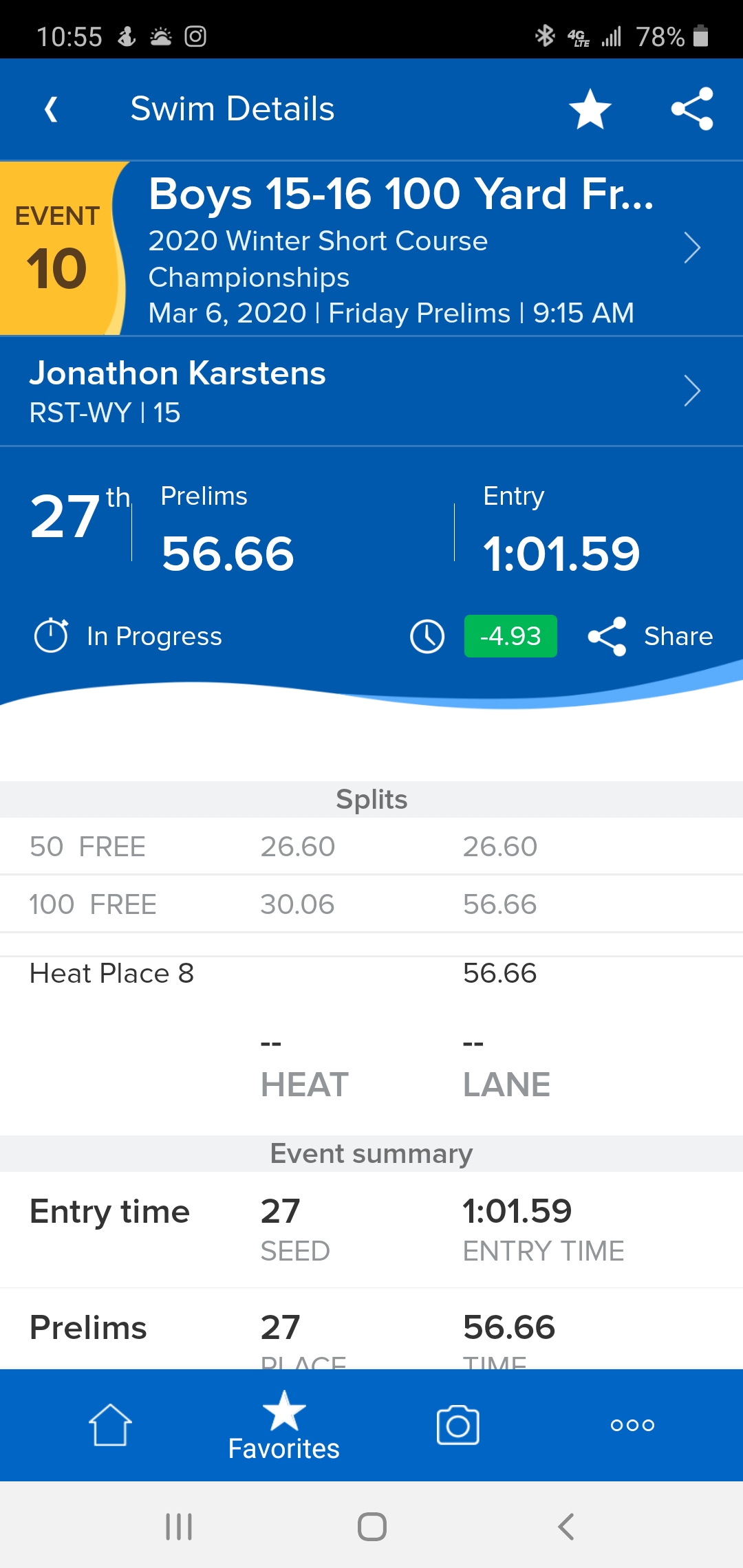
Task: Tap the system back button
Action: click(x=566, y=1527)
